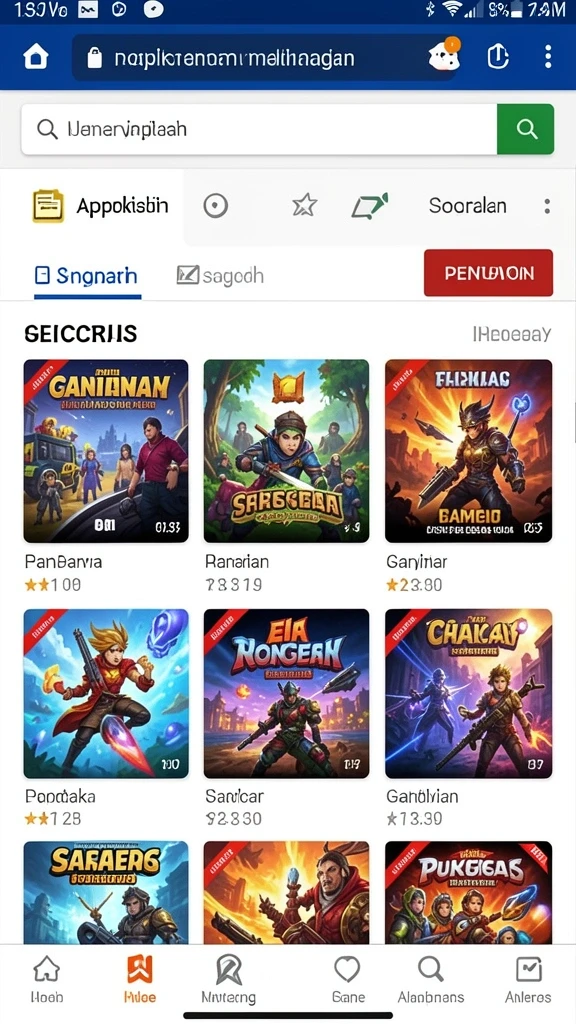The height and width of the screenshot is (1024, 576).
Task: Go to Hoob in bottom navigation
Action: pyautogui.click(x=47, y=979)
